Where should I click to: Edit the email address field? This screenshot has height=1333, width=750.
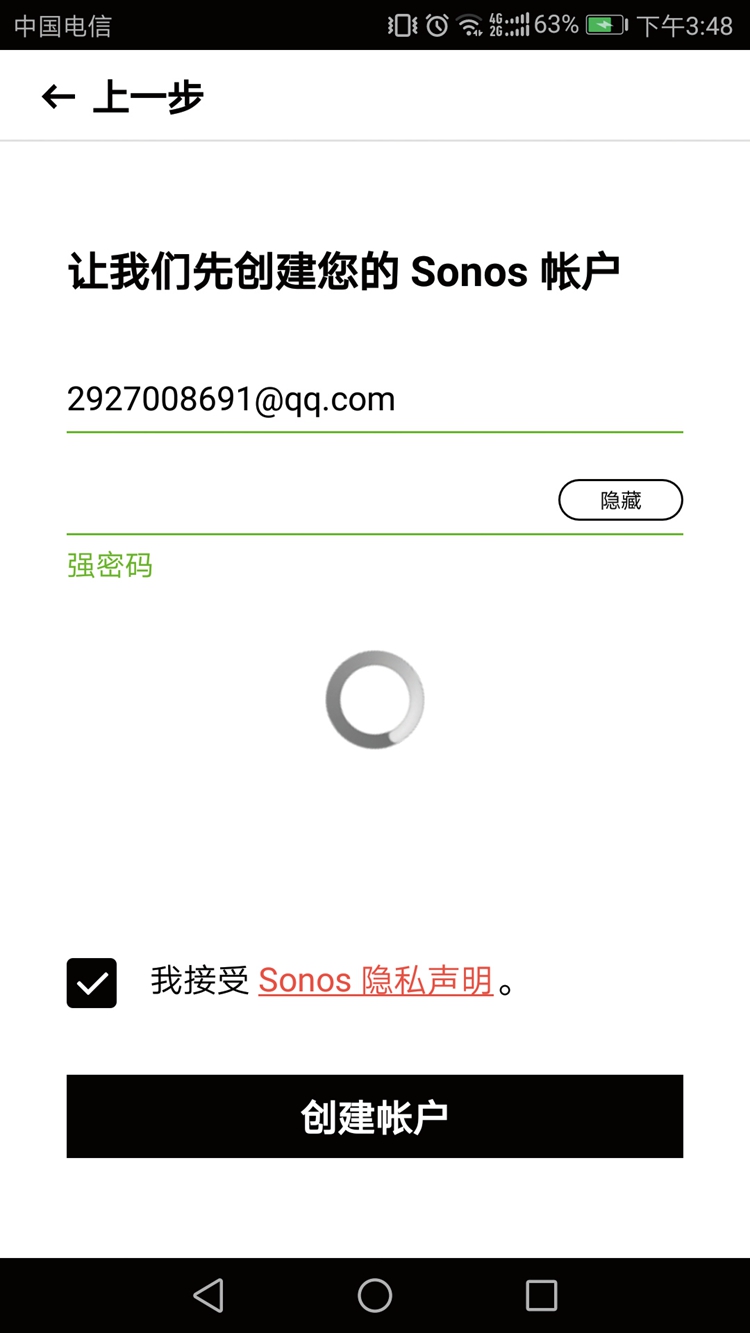pos(374,399)
